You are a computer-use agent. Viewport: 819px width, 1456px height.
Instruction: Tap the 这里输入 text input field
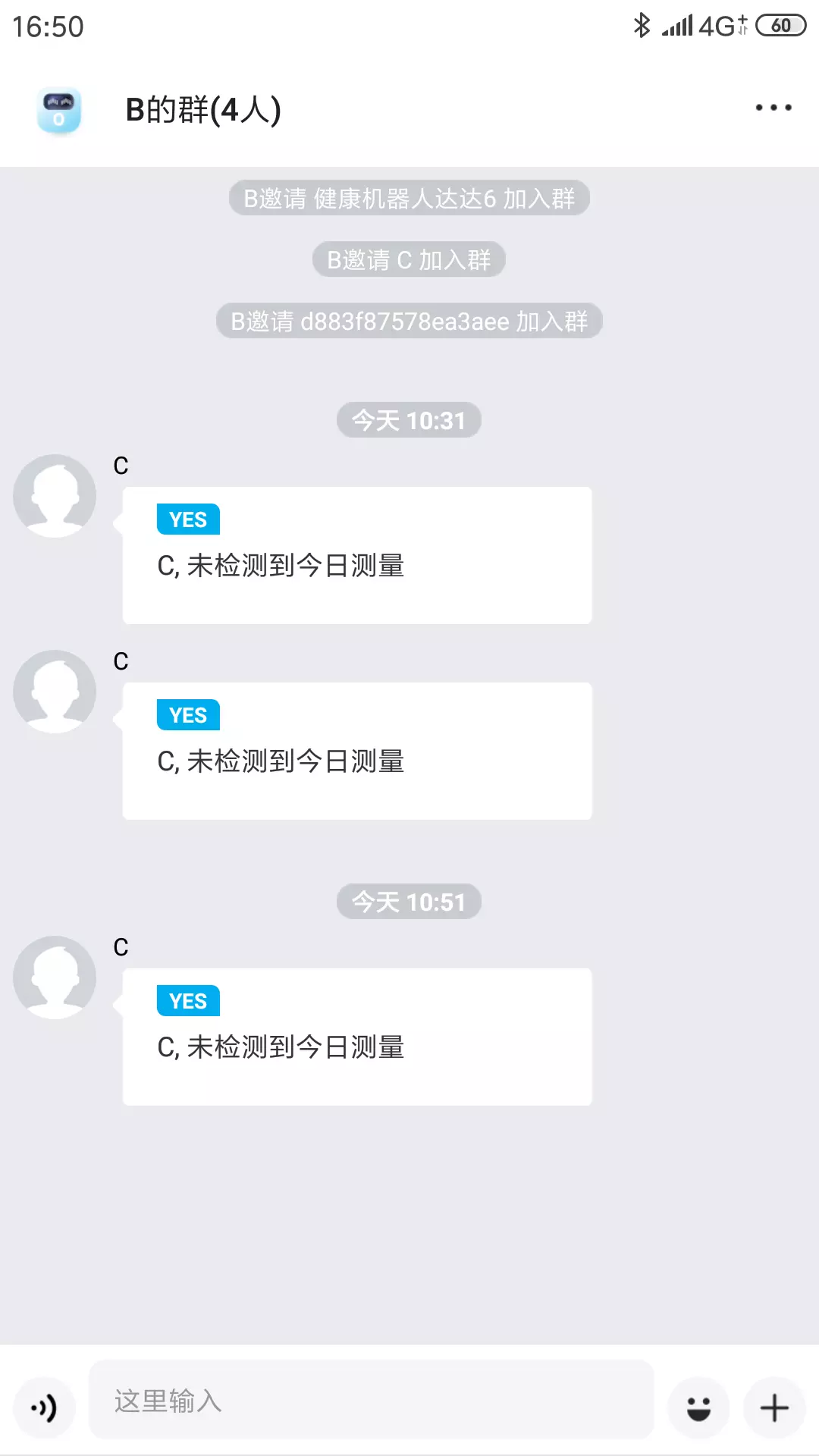click(372, 1402)
